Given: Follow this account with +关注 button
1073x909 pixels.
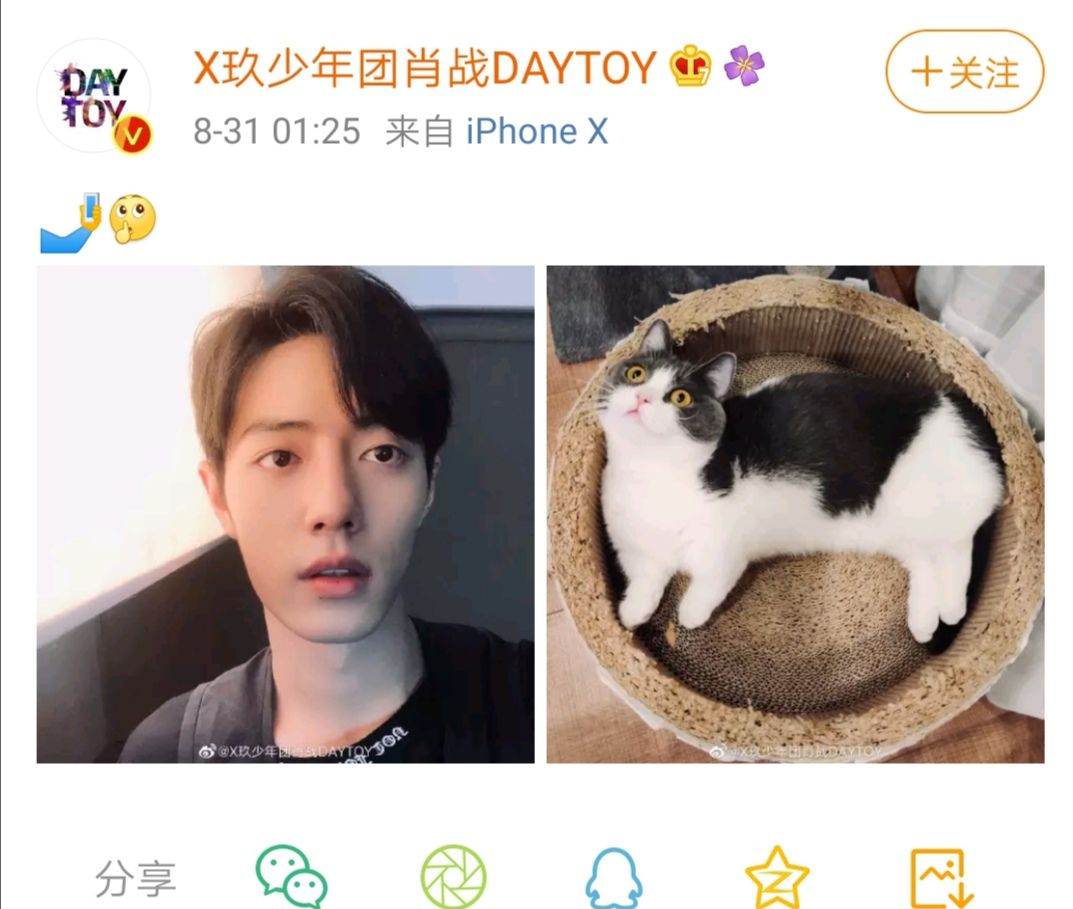Looking at the screenshot, I should tap(964, 71).
